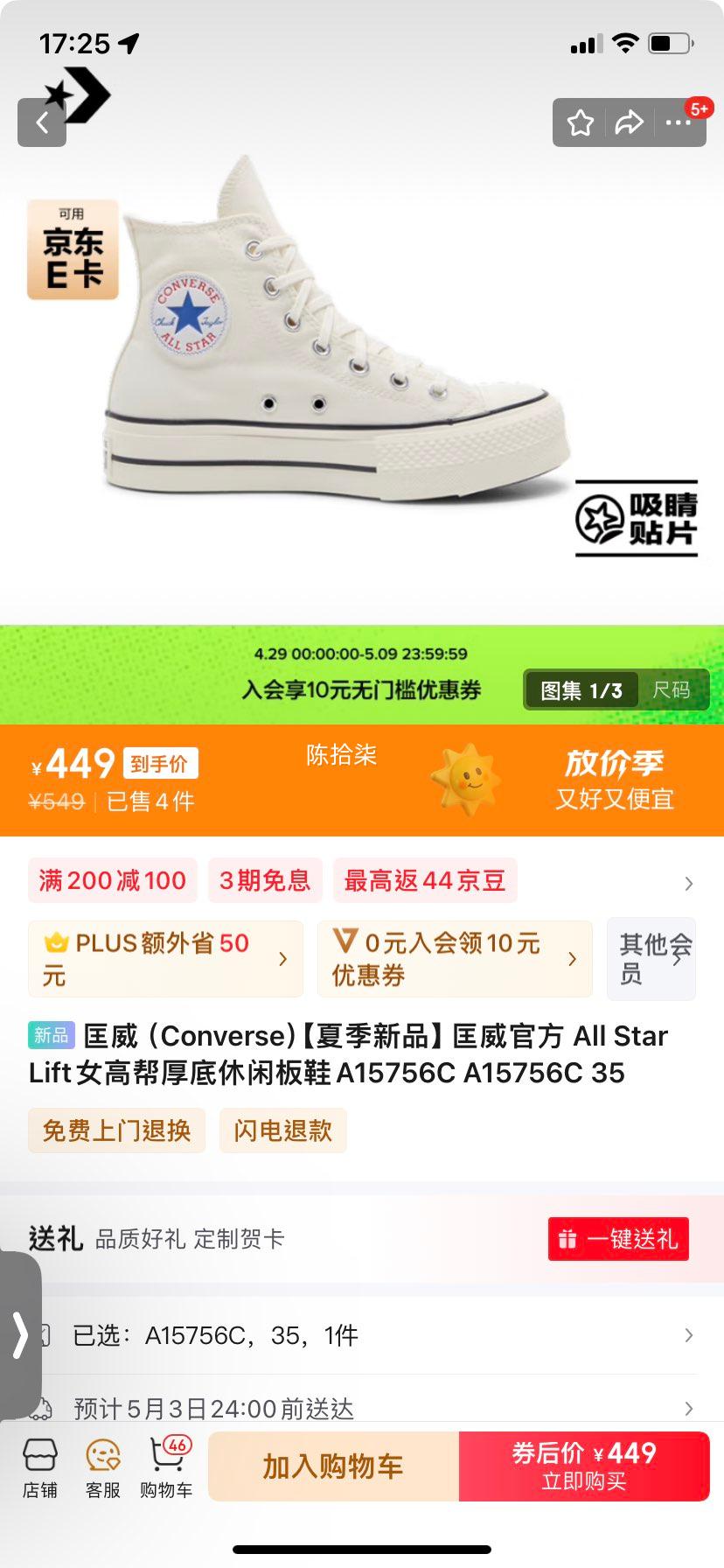Screen dimensions: 724x1568
Task: Open PLUS额外省50元 details via its chevron
Action: click(282, 959)
